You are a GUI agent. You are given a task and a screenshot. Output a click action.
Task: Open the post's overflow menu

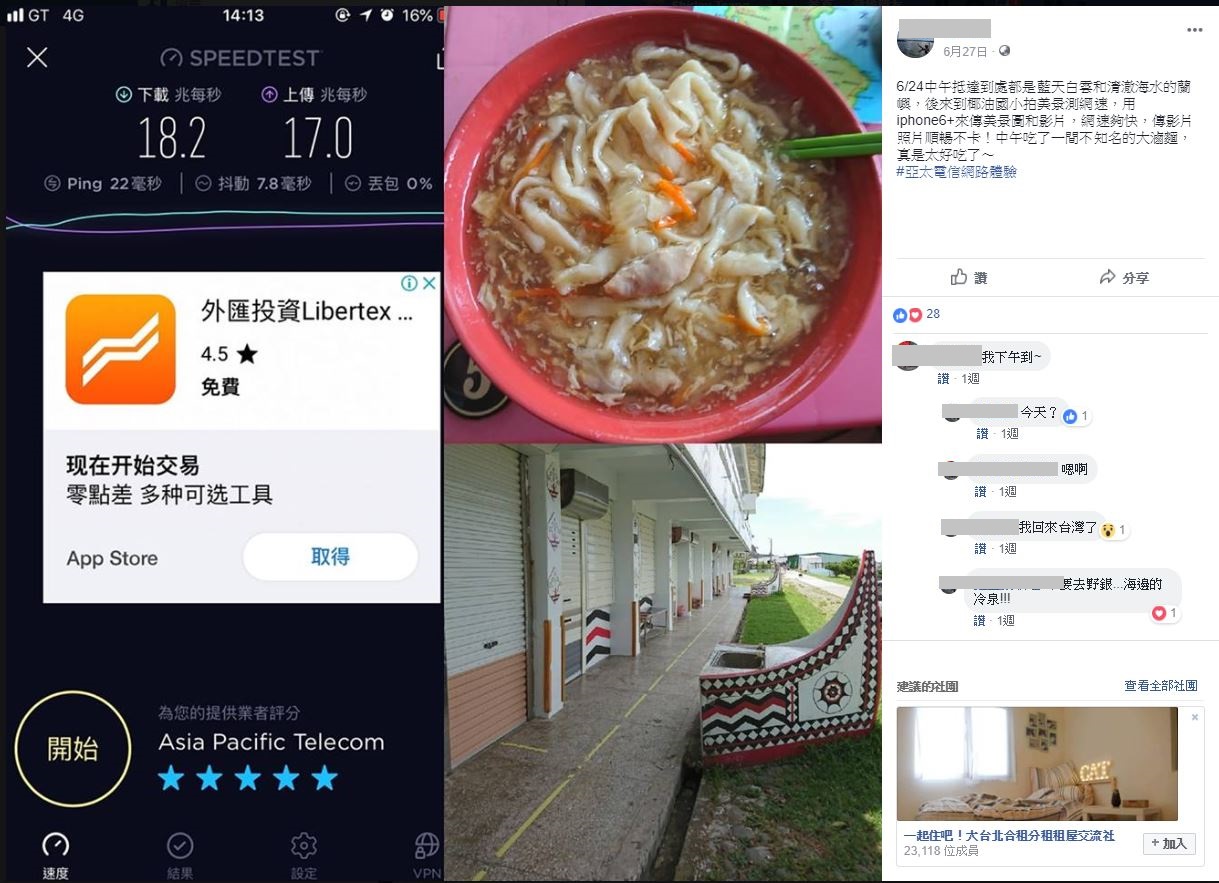pos(1194,30)
